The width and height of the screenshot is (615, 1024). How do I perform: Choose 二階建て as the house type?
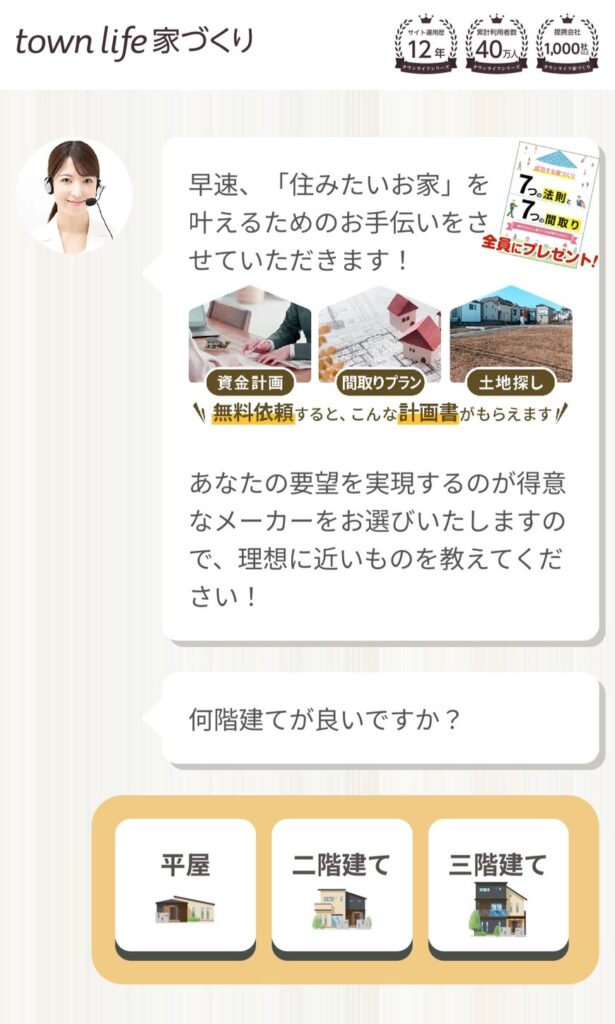click(341, 885)
